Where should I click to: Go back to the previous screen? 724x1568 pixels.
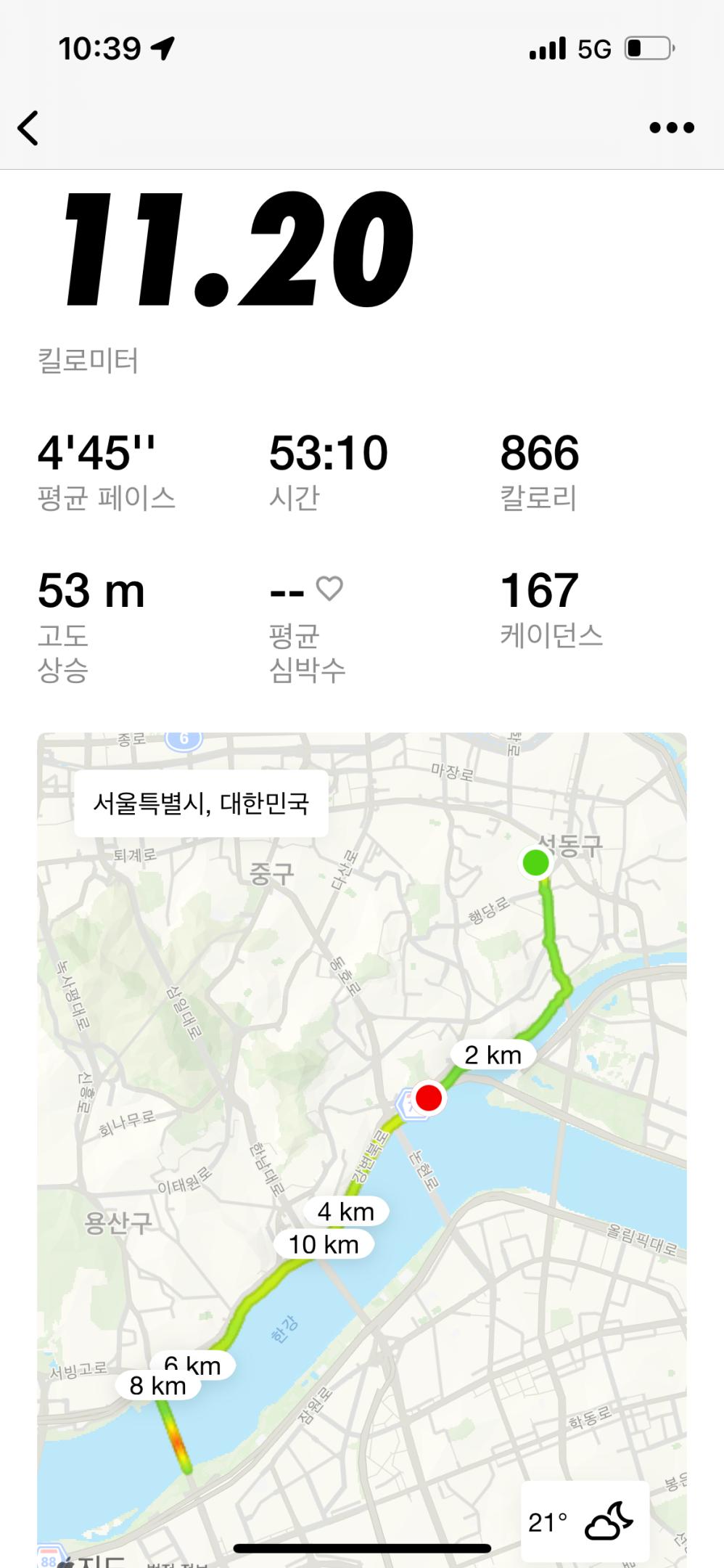[x=28, y=128]
